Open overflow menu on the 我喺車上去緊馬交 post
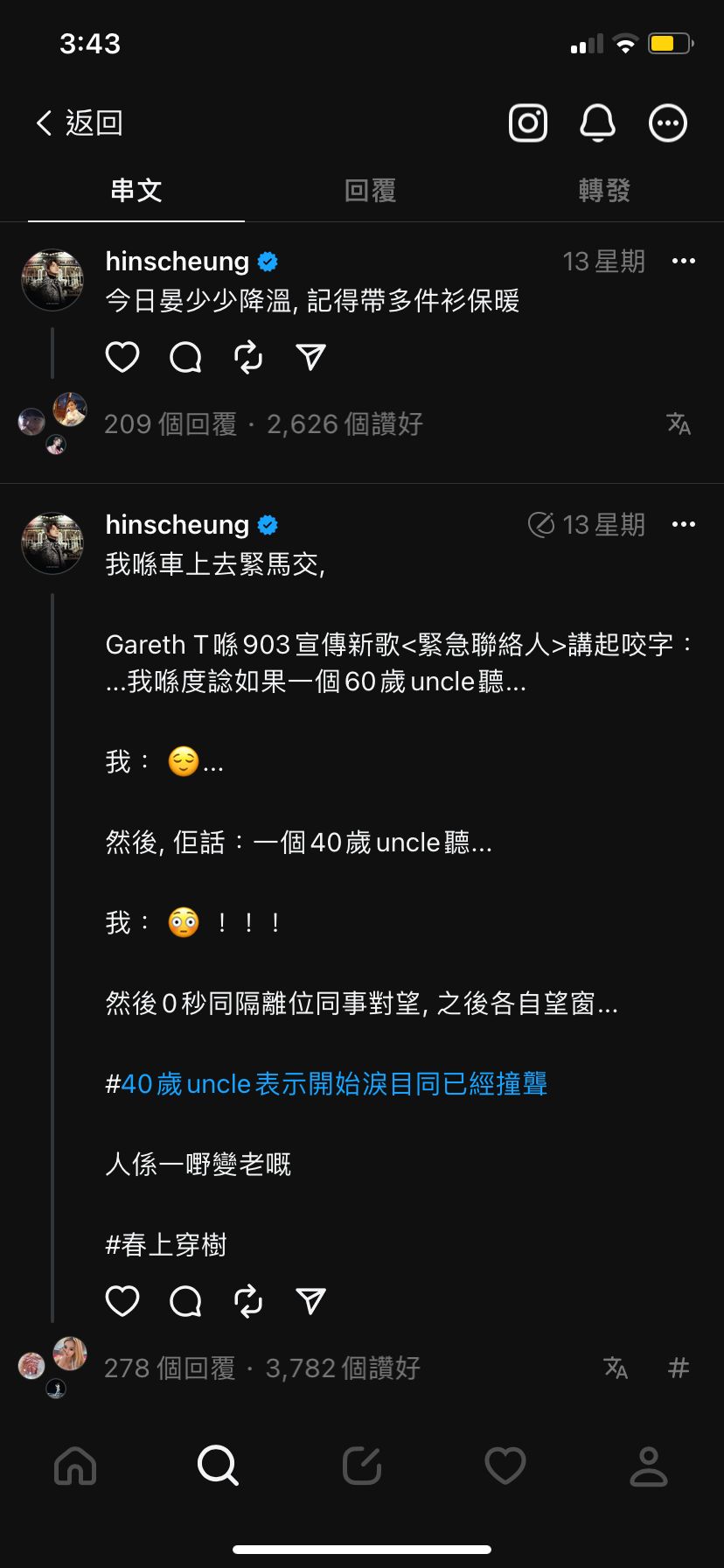Image resolution: width=724 pixels, height=1568 pixels. click(x=684, y=524)
